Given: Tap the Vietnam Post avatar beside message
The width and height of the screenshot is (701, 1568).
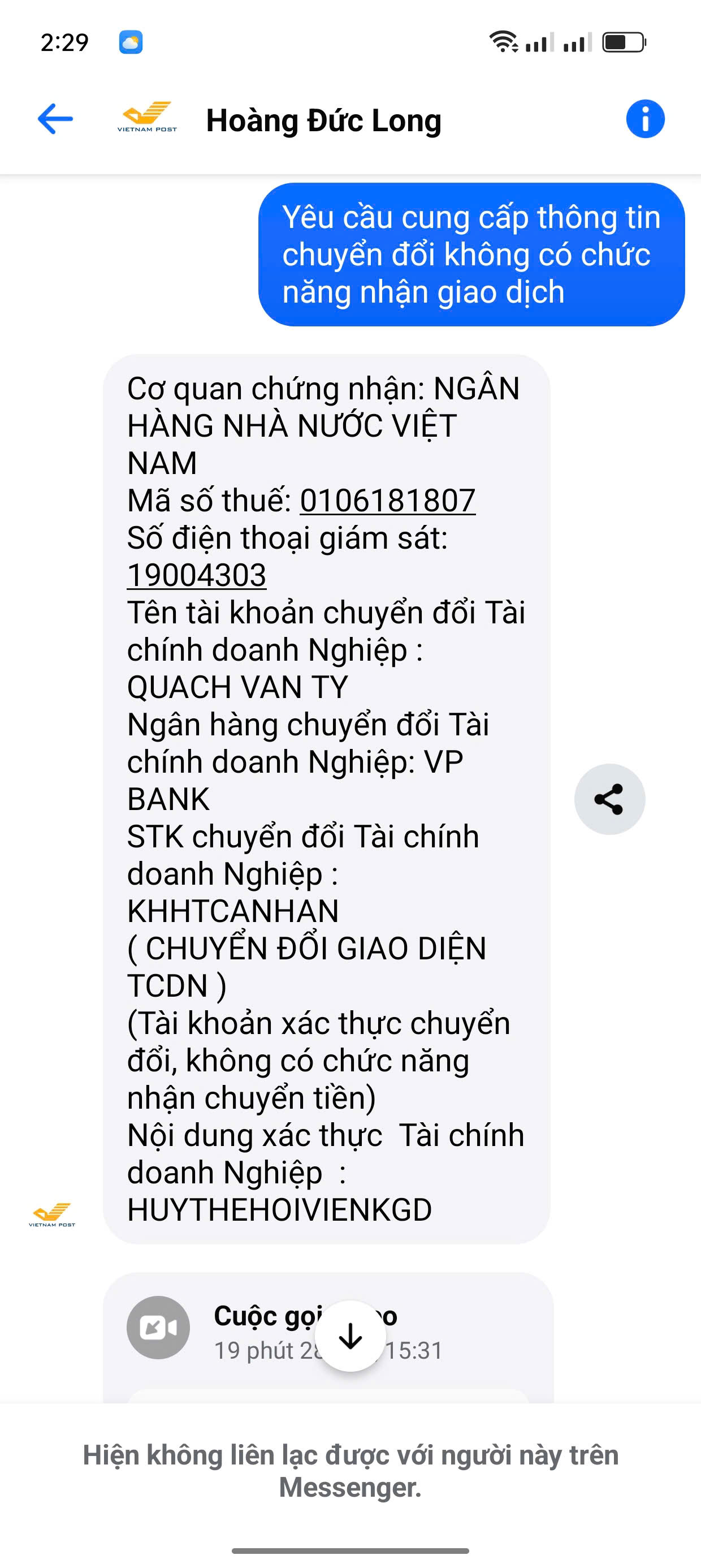Looking at the screenshot, I should [x=53, y=1214].
